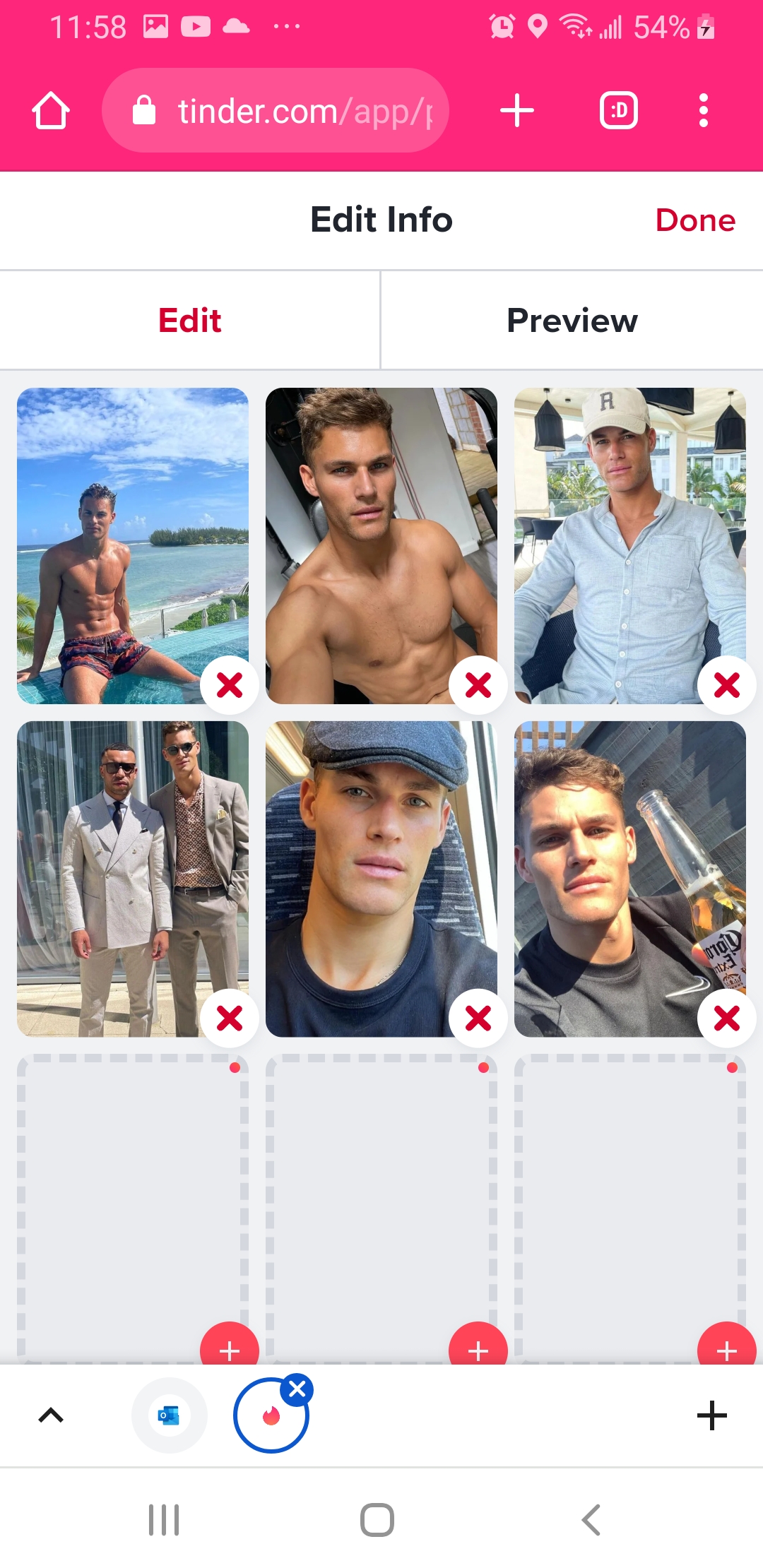Open the recent apps view
Viewport: 763px width, 1568px height.
164,1520
